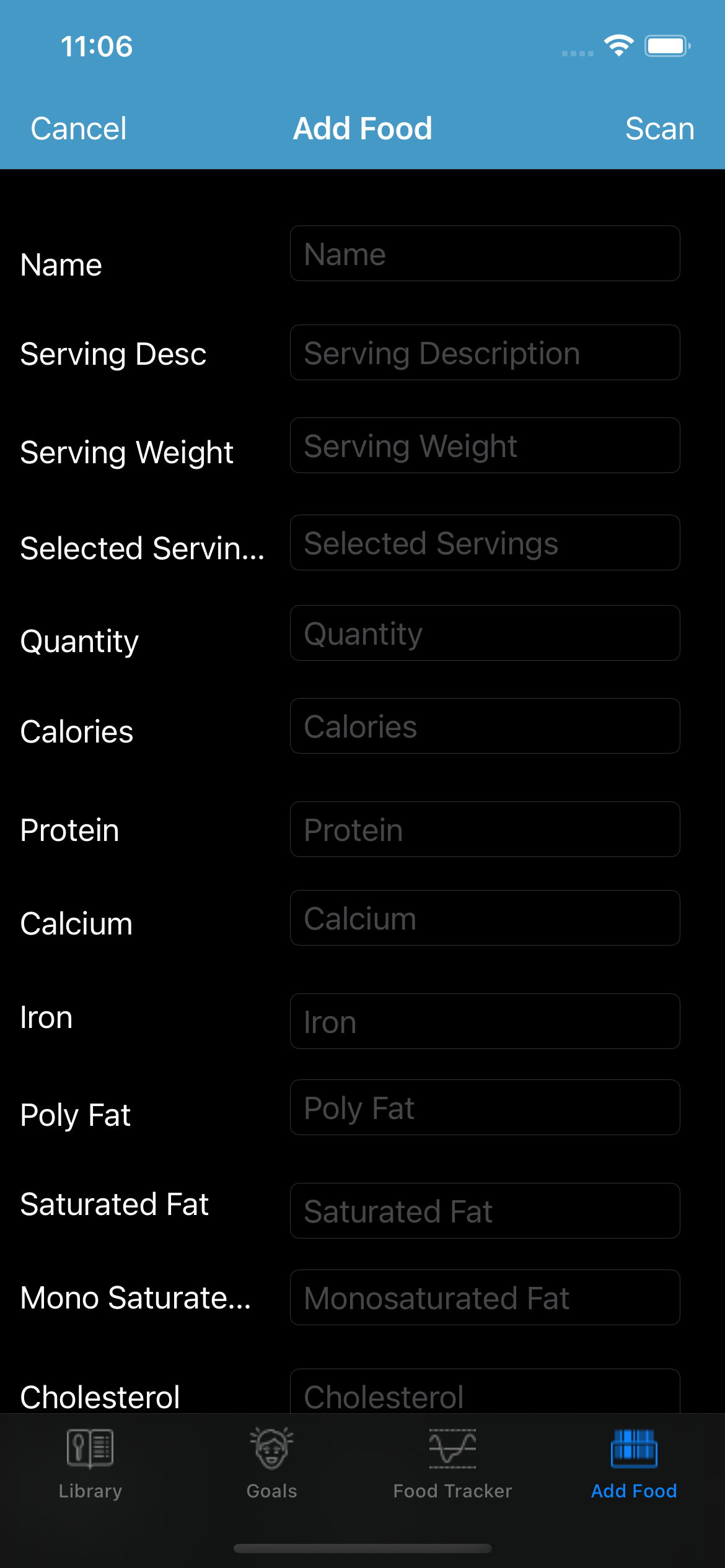Select the Protein input field
Screen dimensions: 725x1568
point(485,830)
